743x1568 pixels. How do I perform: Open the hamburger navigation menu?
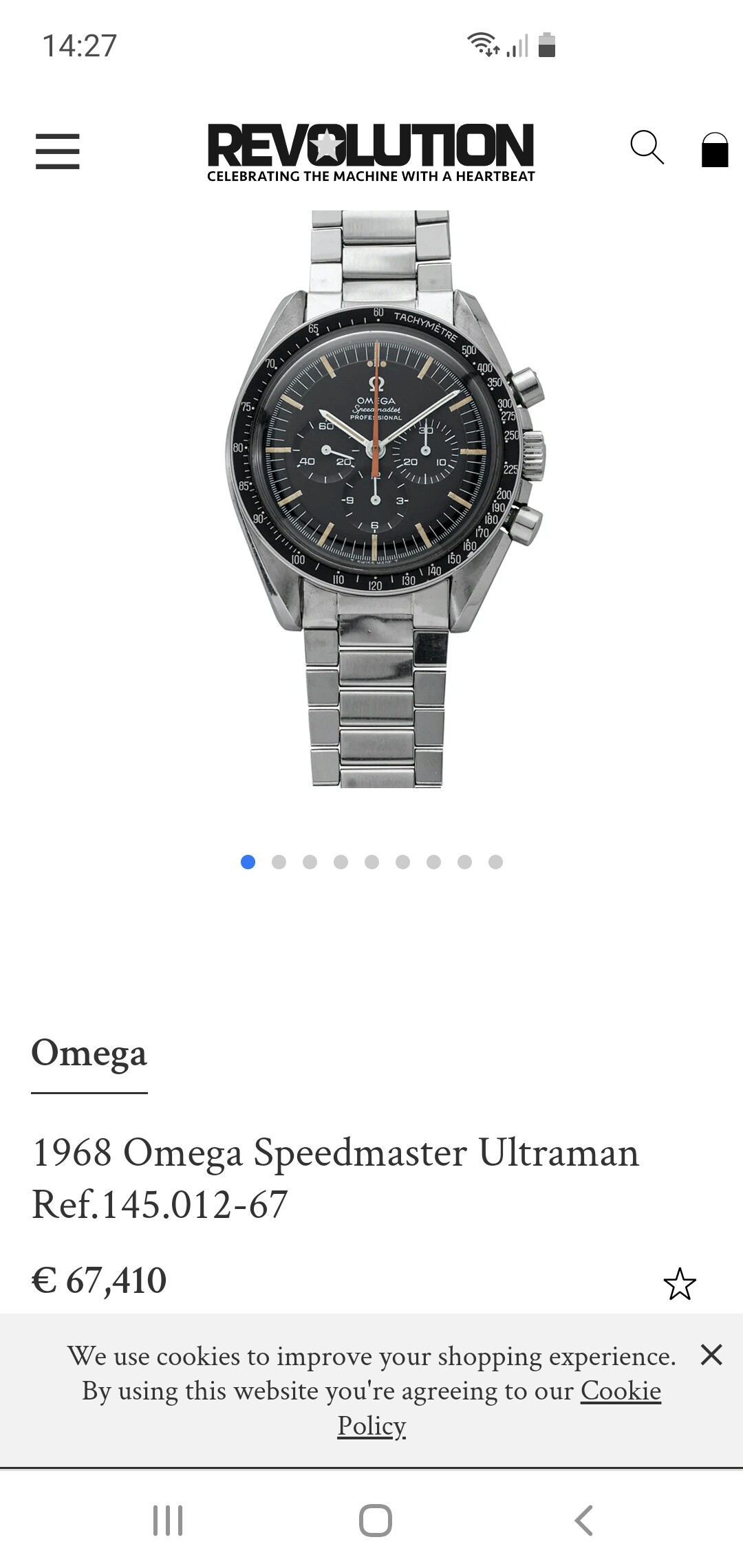58,151
